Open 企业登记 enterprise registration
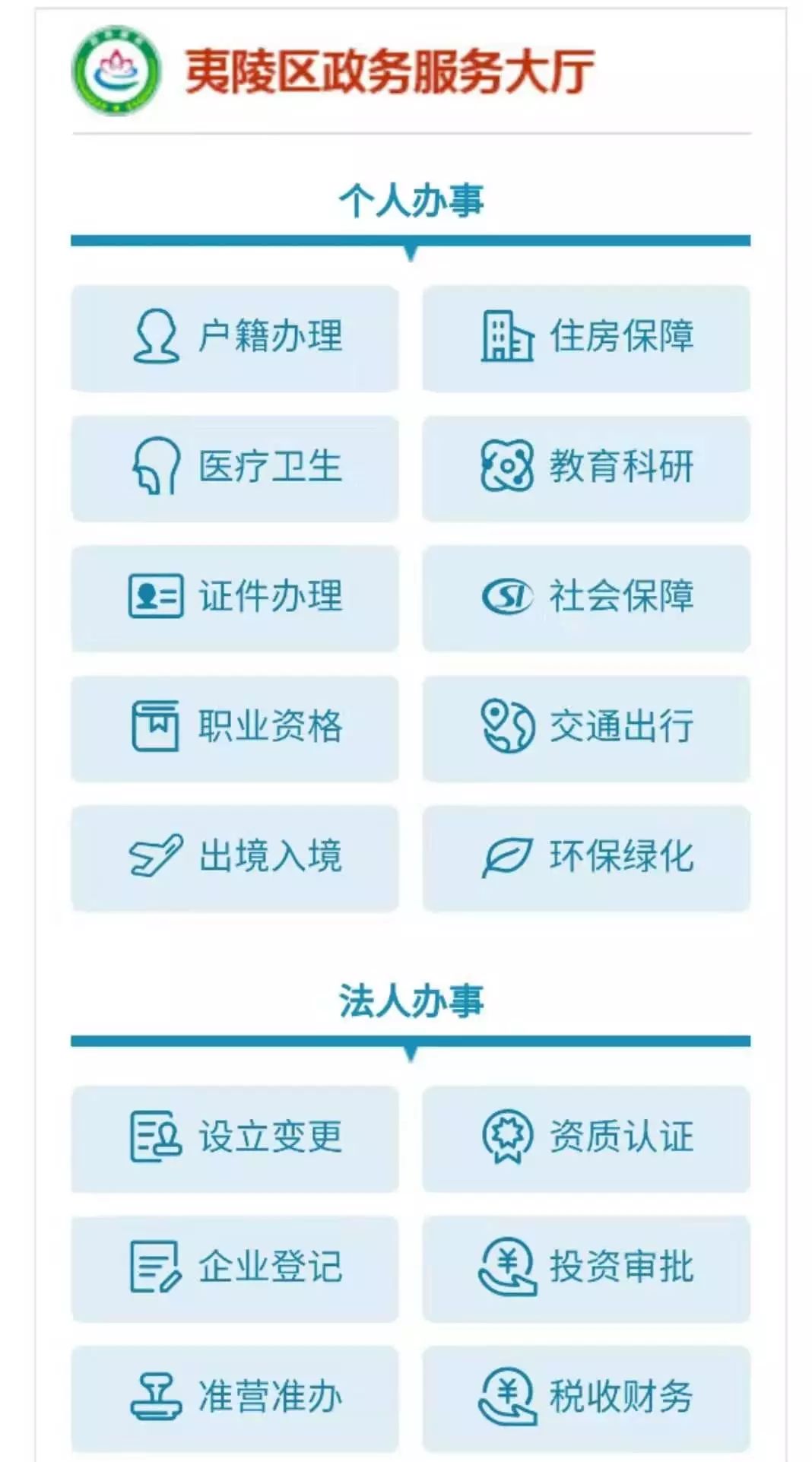Image resolution: width=812 pixels, height=1462 pixels. click(x=235, y=1269)
